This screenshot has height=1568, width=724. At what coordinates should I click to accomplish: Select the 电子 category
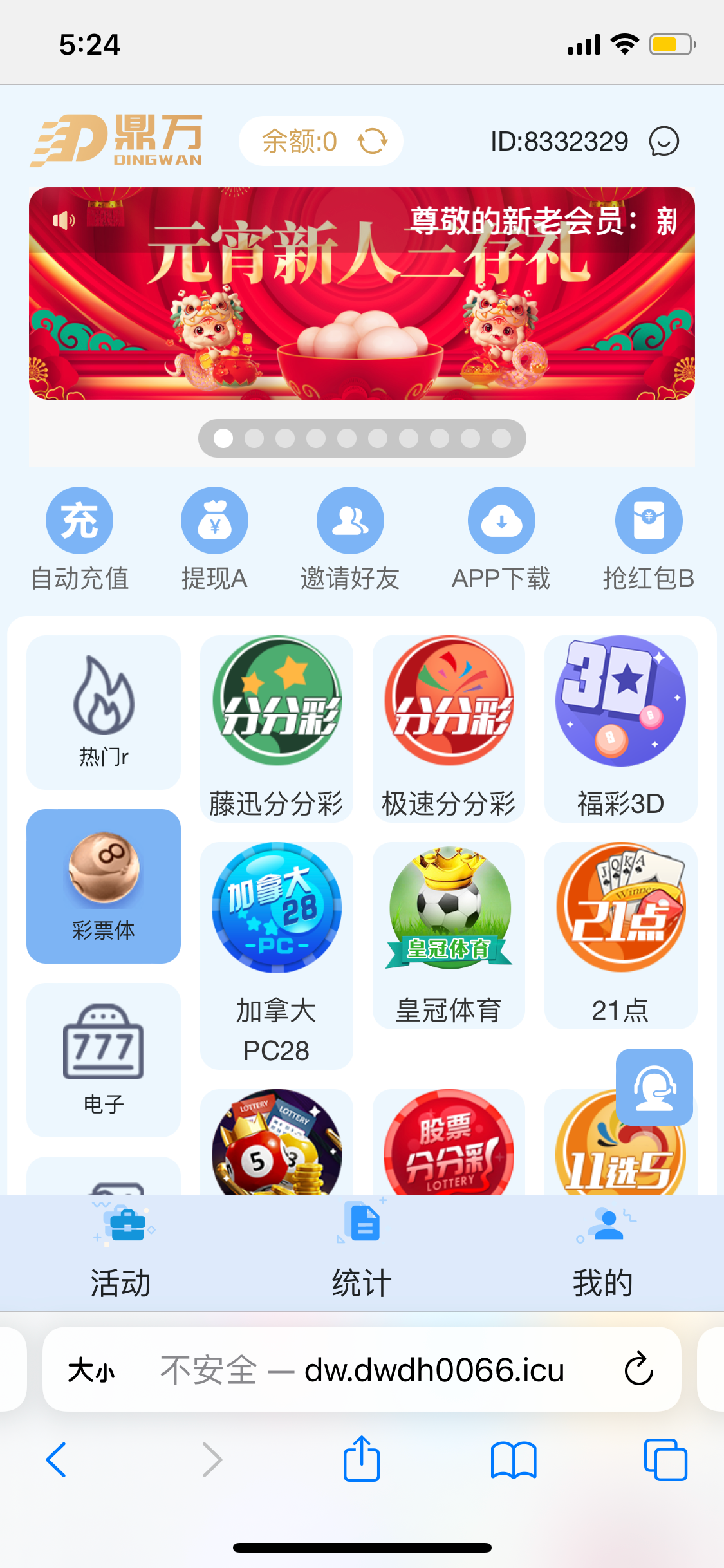point(104,1059)
